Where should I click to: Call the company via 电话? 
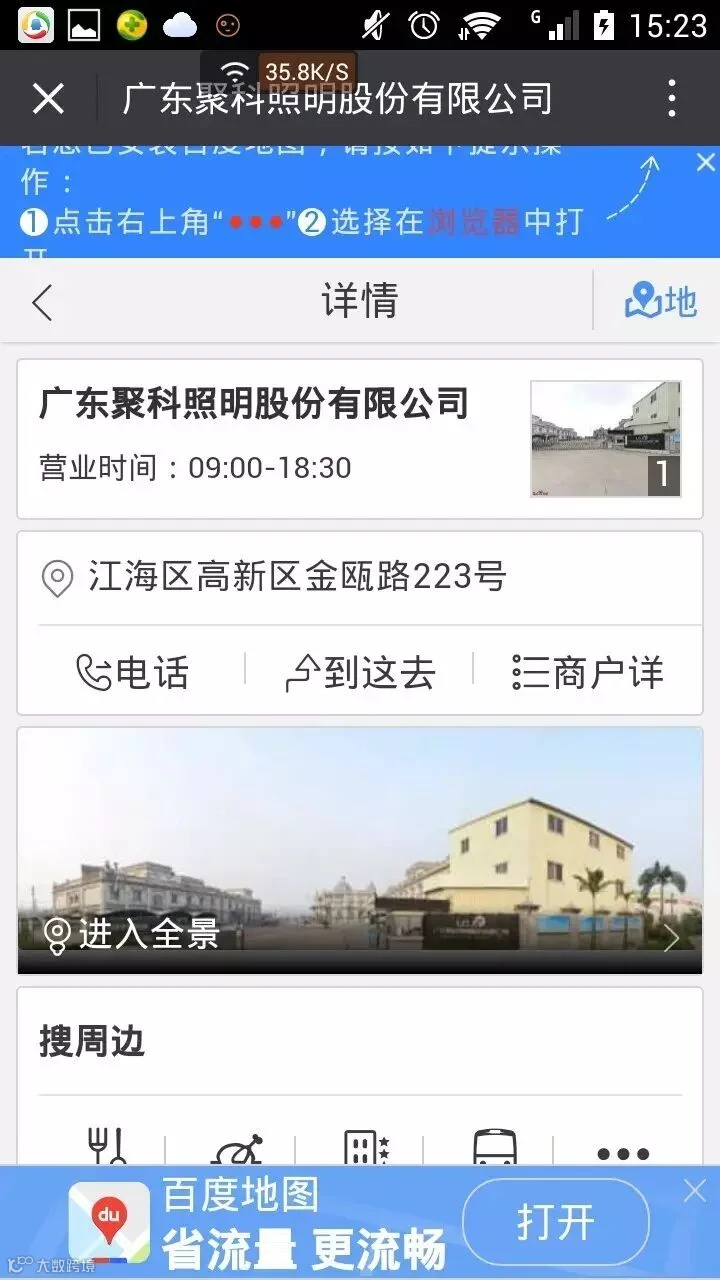(132, 673)
